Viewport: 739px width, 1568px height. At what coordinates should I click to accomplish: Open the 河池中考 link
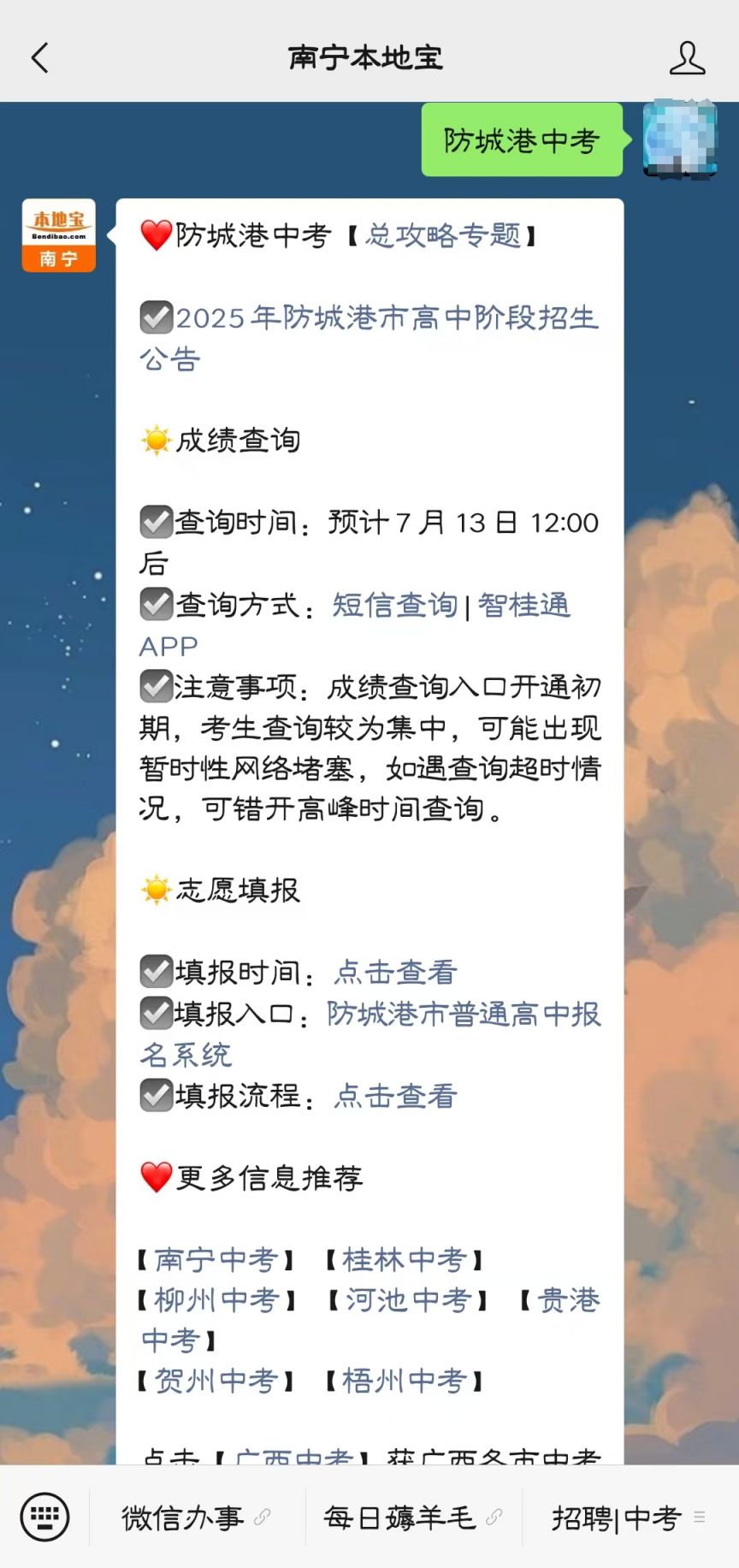coord(408,1300)
